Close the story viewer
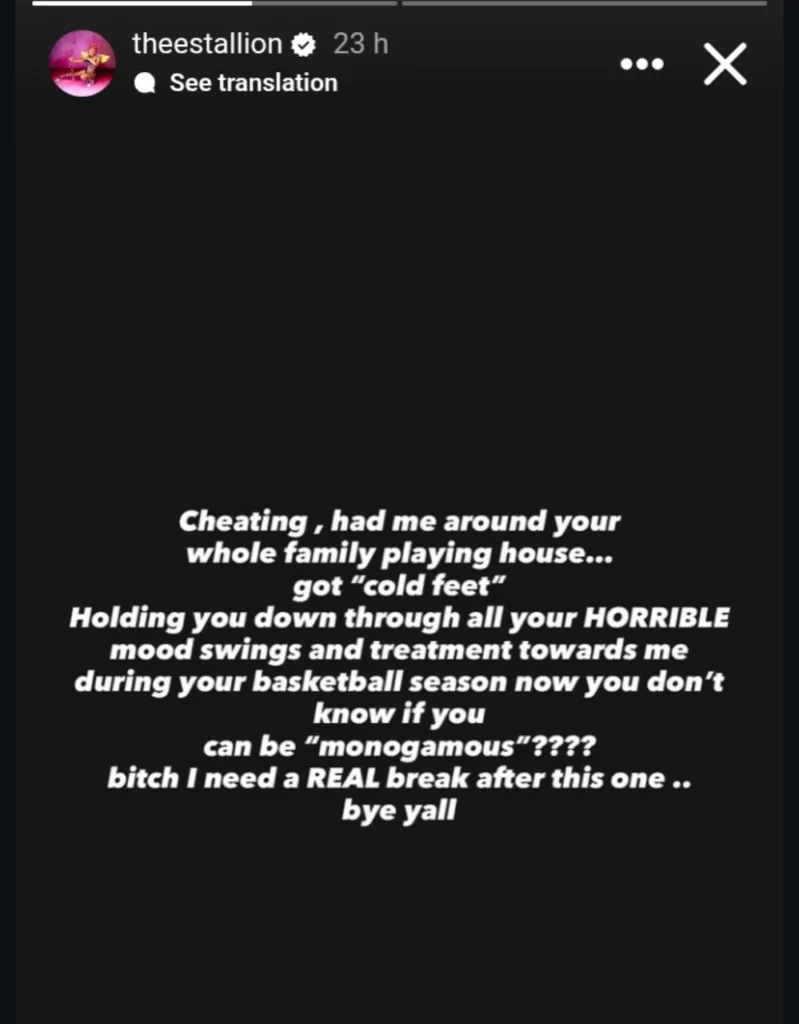Viewport: 799px width, 1024px height. pyautogui.click(x=725, y=65)
